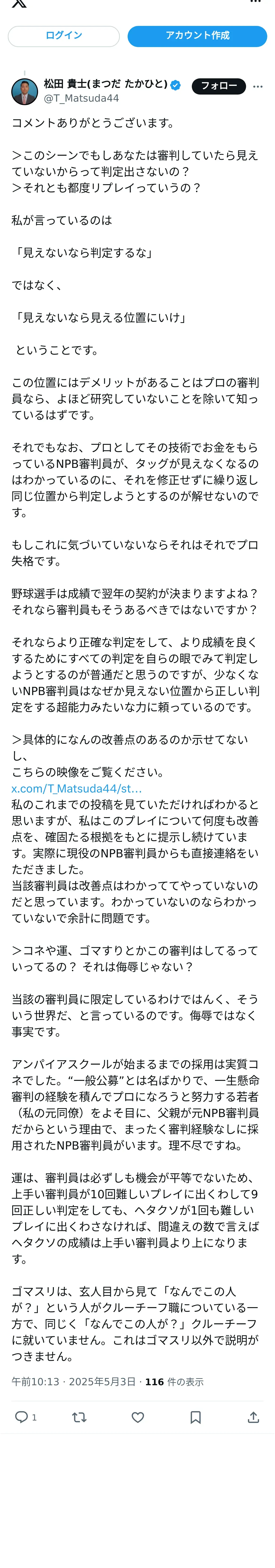The height and width of the screenshot is (1568, 275).
Task: Share the post via share icon
Action: tap(254, 1417)
